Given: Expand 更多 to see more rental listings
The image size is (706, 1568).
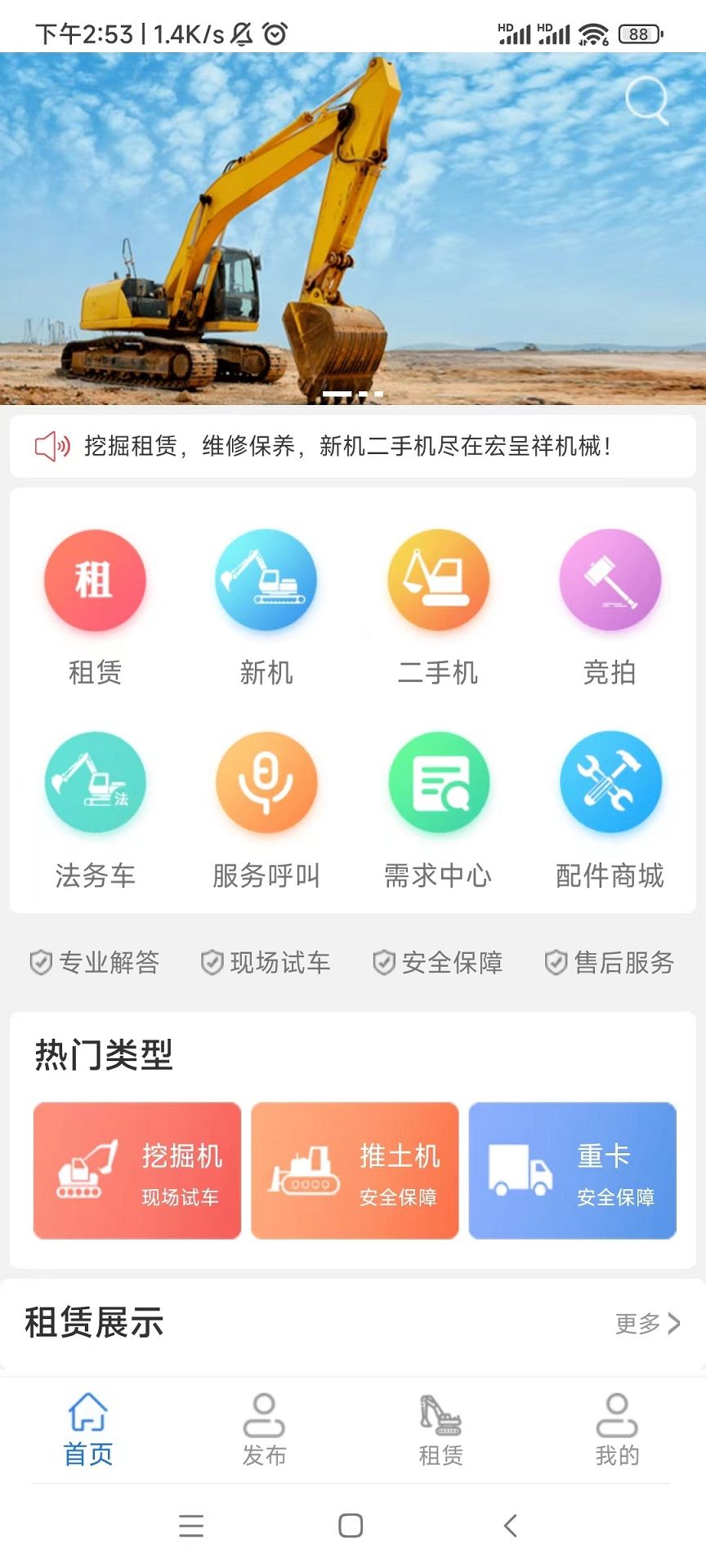Looking at the screenshot, I should (648, 1323).
